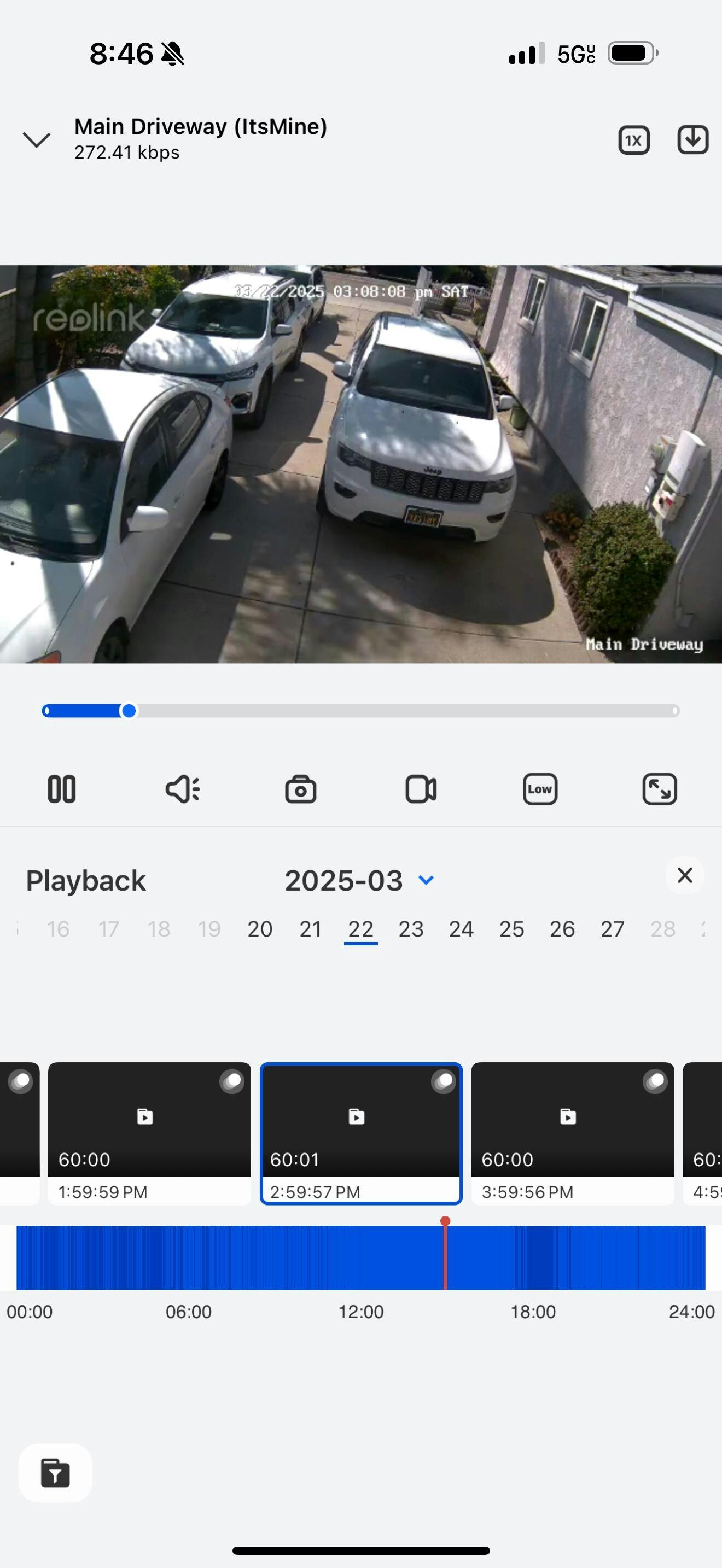Play the 3:59:56 PM recording clip
The height and width of the screenshot is (1568, 722).
pos(572,1132)
